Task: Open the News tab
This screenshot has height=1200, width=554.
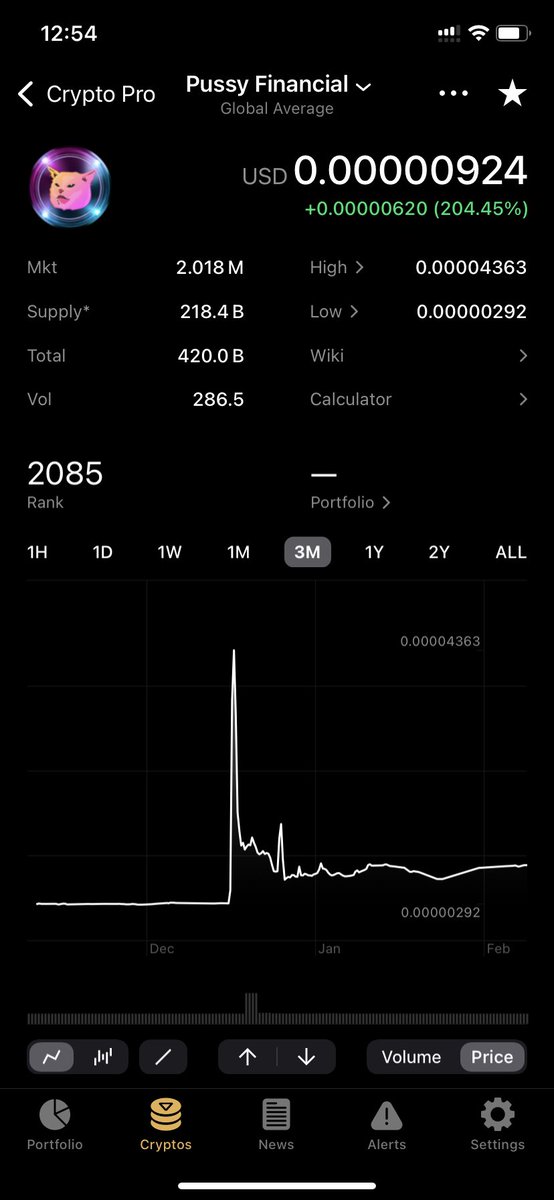Action: coord(276,1124)
